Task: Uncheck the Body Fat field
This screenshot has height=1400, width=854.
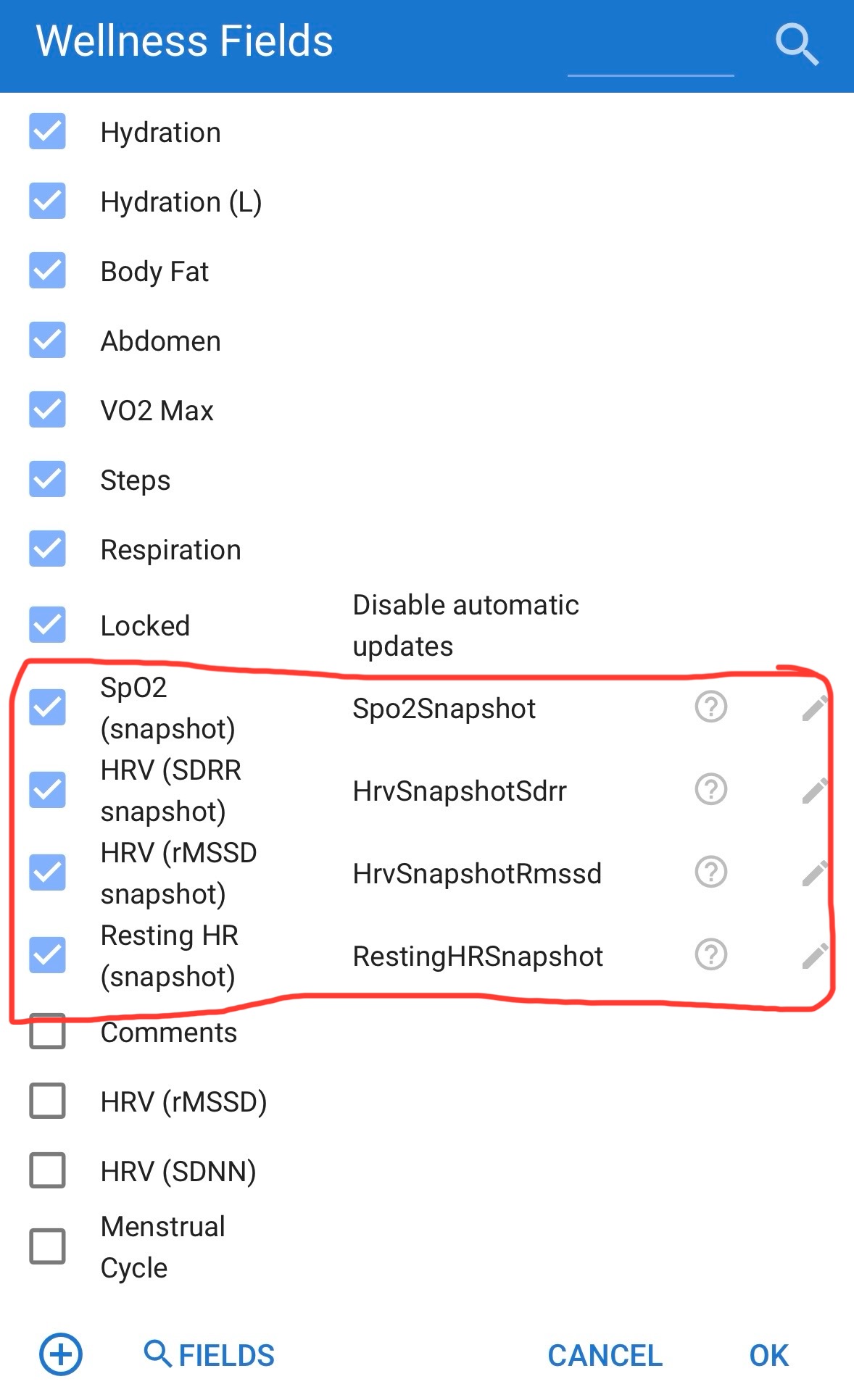Action: pos(48,271)
